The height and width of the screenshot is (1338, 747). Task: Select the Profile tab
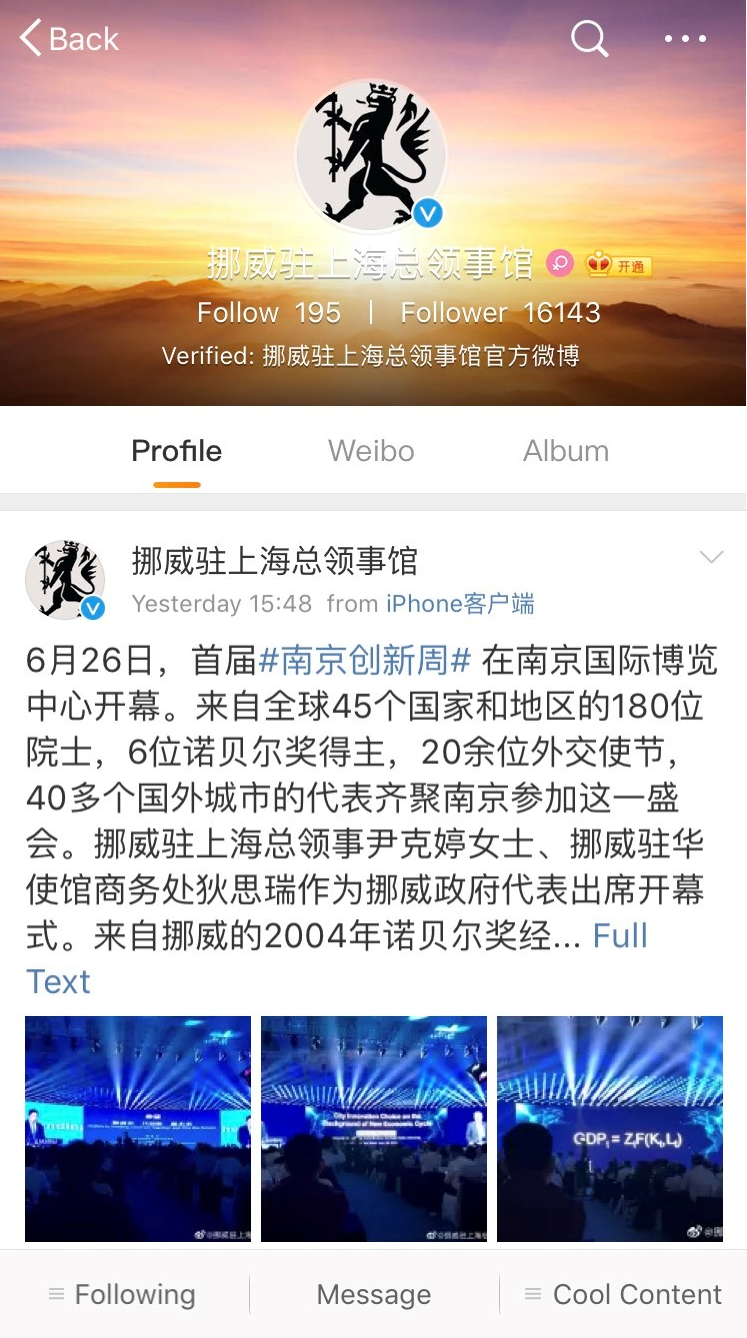177,451
